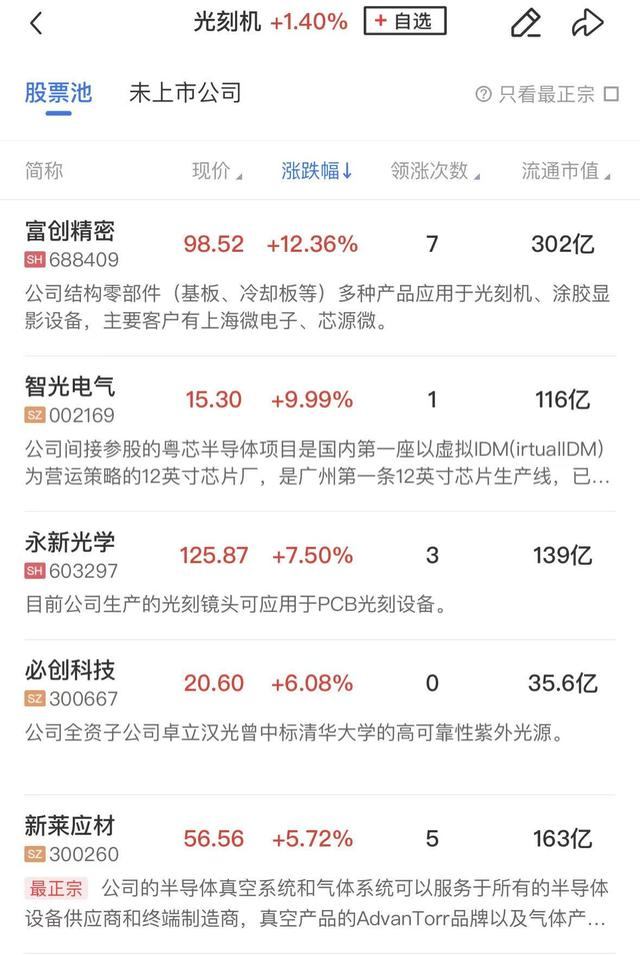This screenshot has height=955, width=640.
Task: Reverse the 涨跌幅 sort order
Action: click(x=317, y=171)
